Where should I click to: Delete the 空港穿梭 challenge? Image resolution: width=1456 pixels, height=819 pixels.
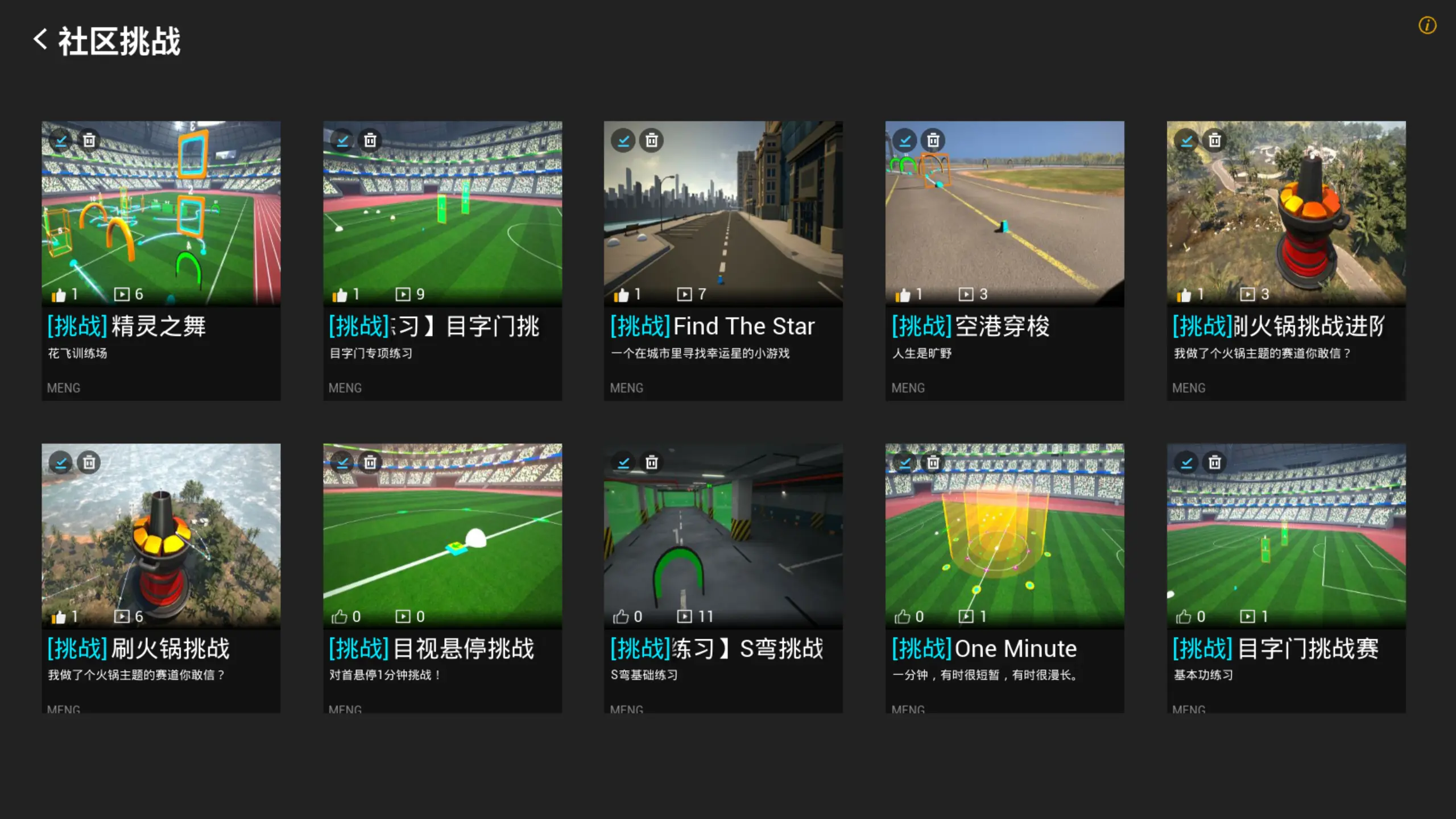(x=933, y=140)
